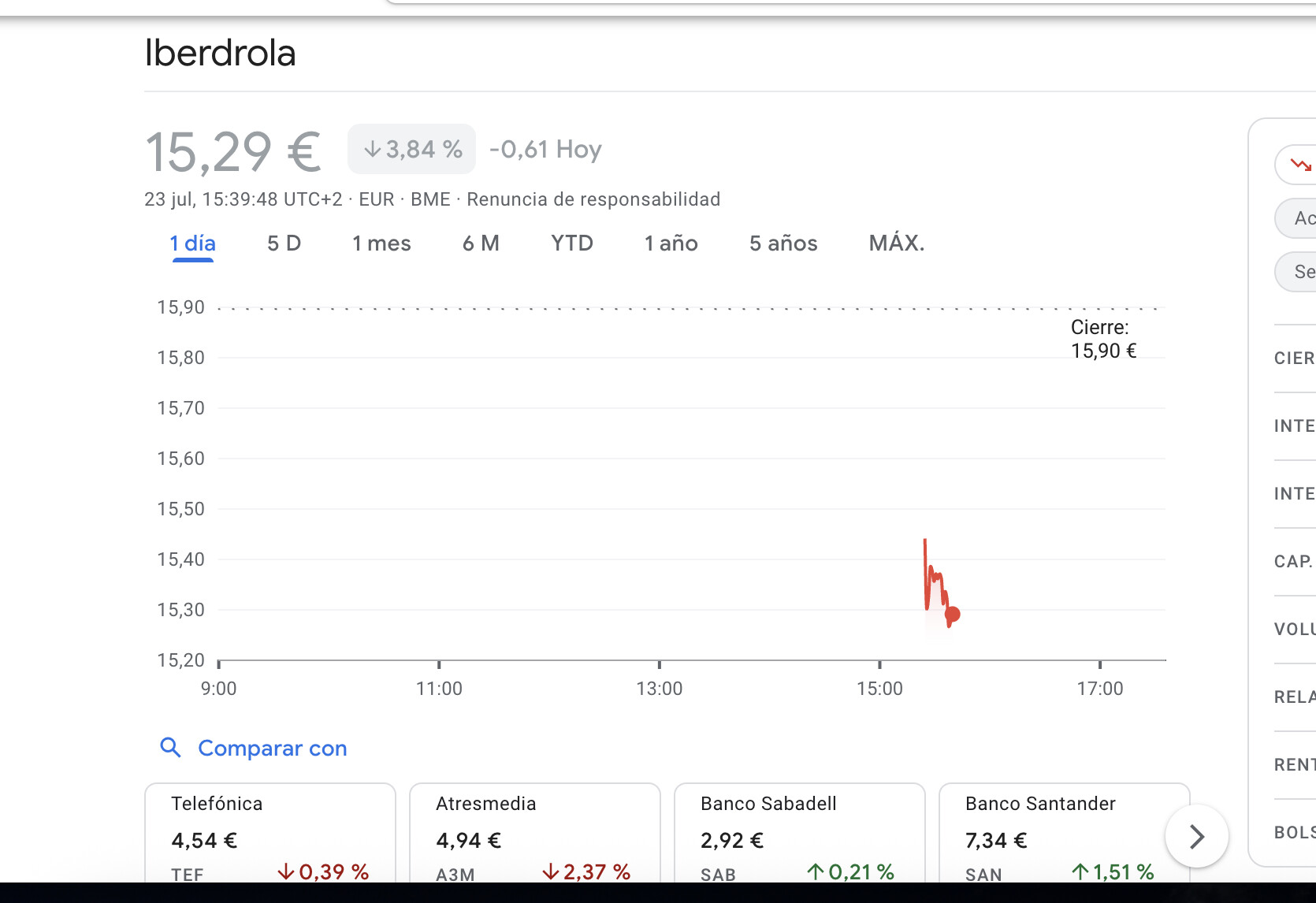Open the Telefónica stock card
The height and width of the screenshot is (903, 1316).
pos(270,835)
